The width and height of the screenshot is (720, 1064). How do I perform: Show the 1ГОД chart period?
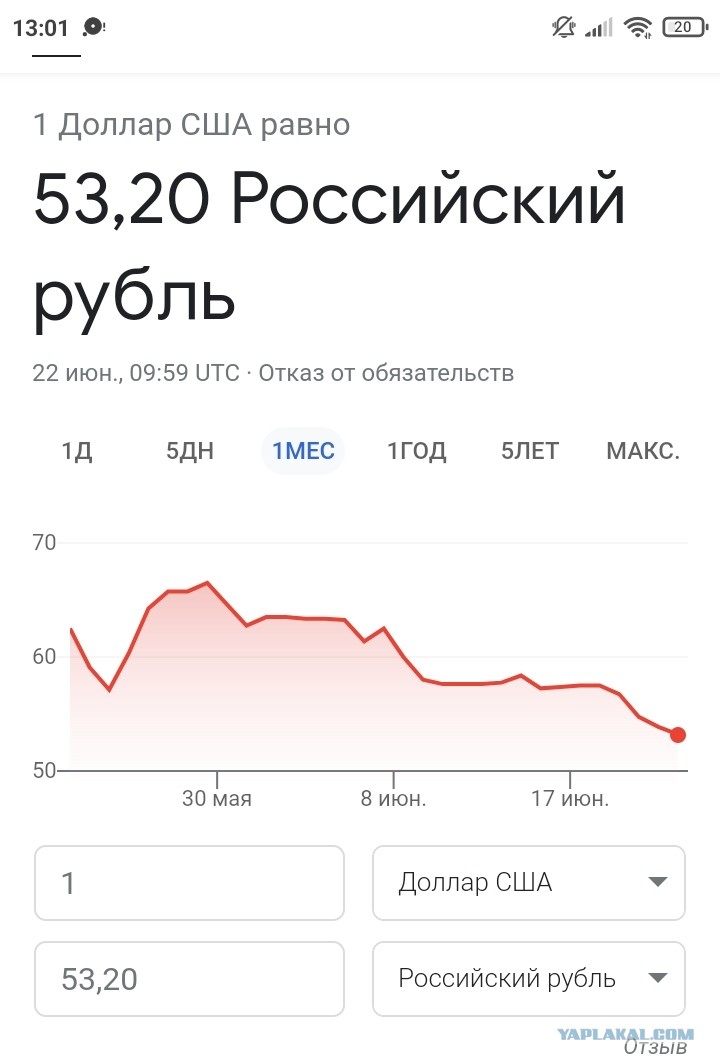click(417, 451)
